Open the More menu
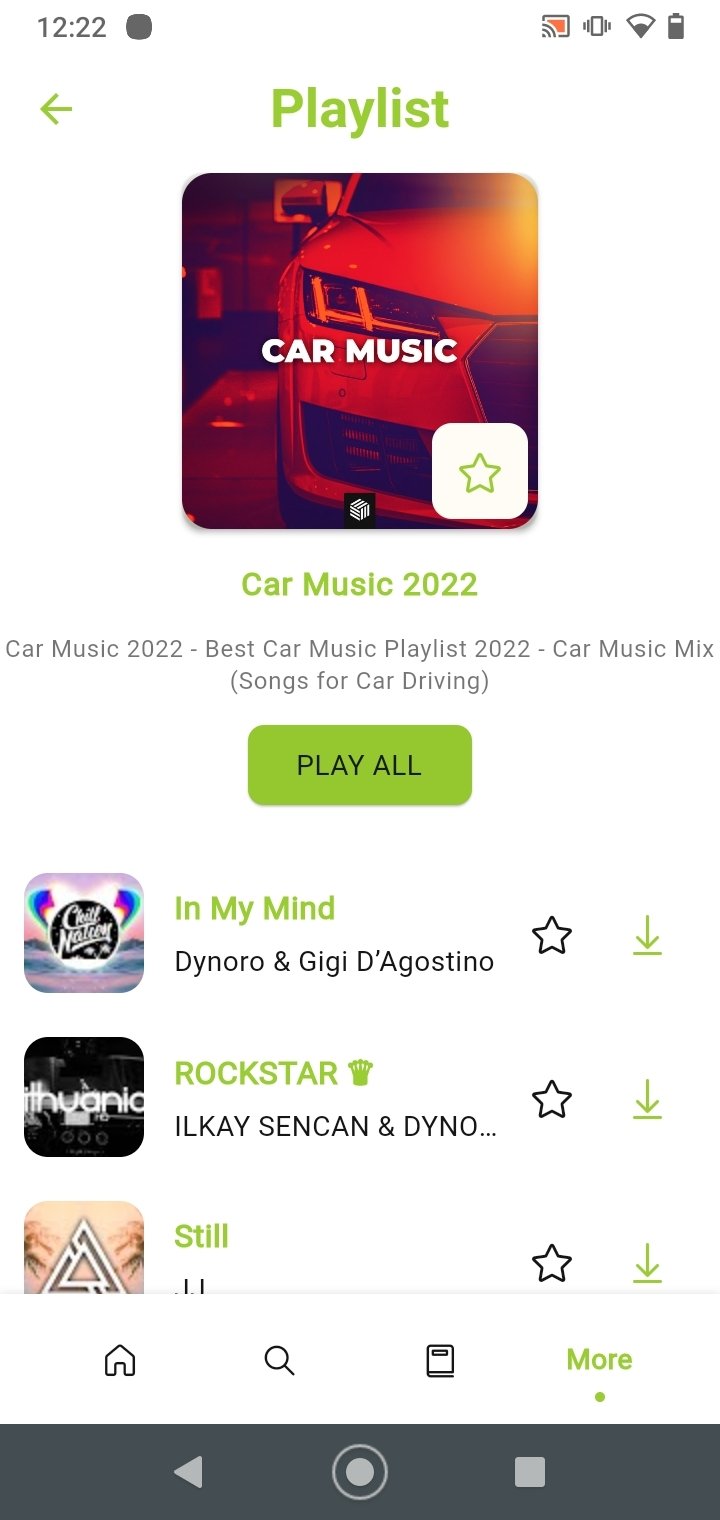The image size is (720, 1520). (x=598, y=1360)
